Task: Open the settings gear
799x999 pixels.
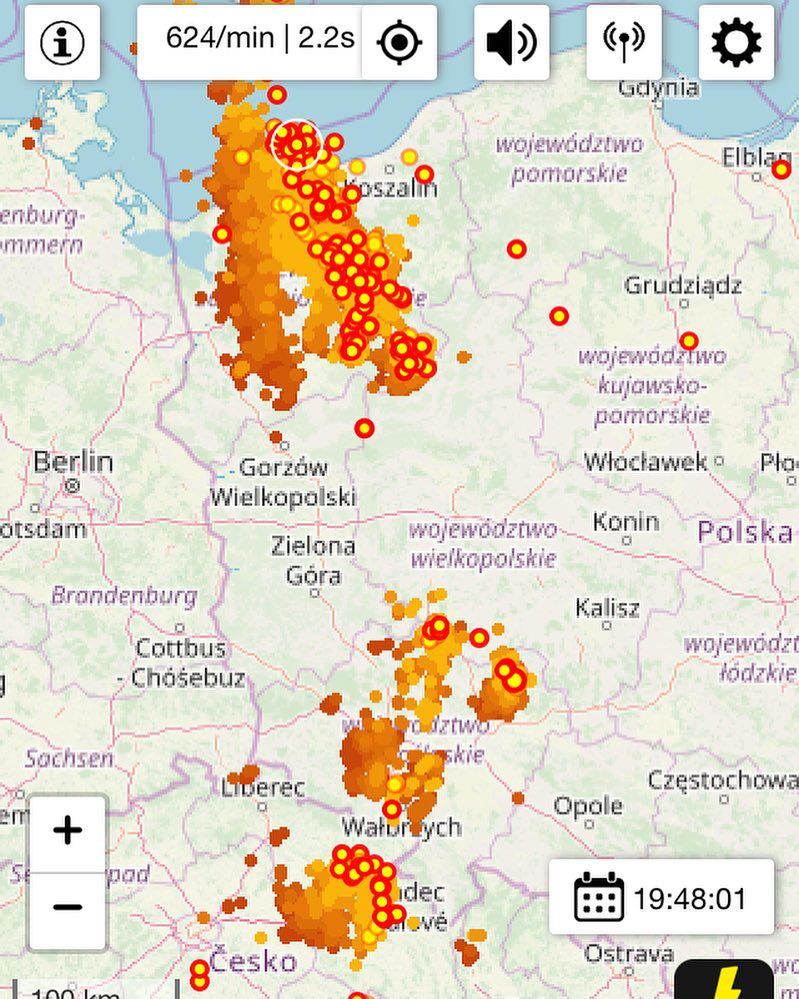Action: 736,42
